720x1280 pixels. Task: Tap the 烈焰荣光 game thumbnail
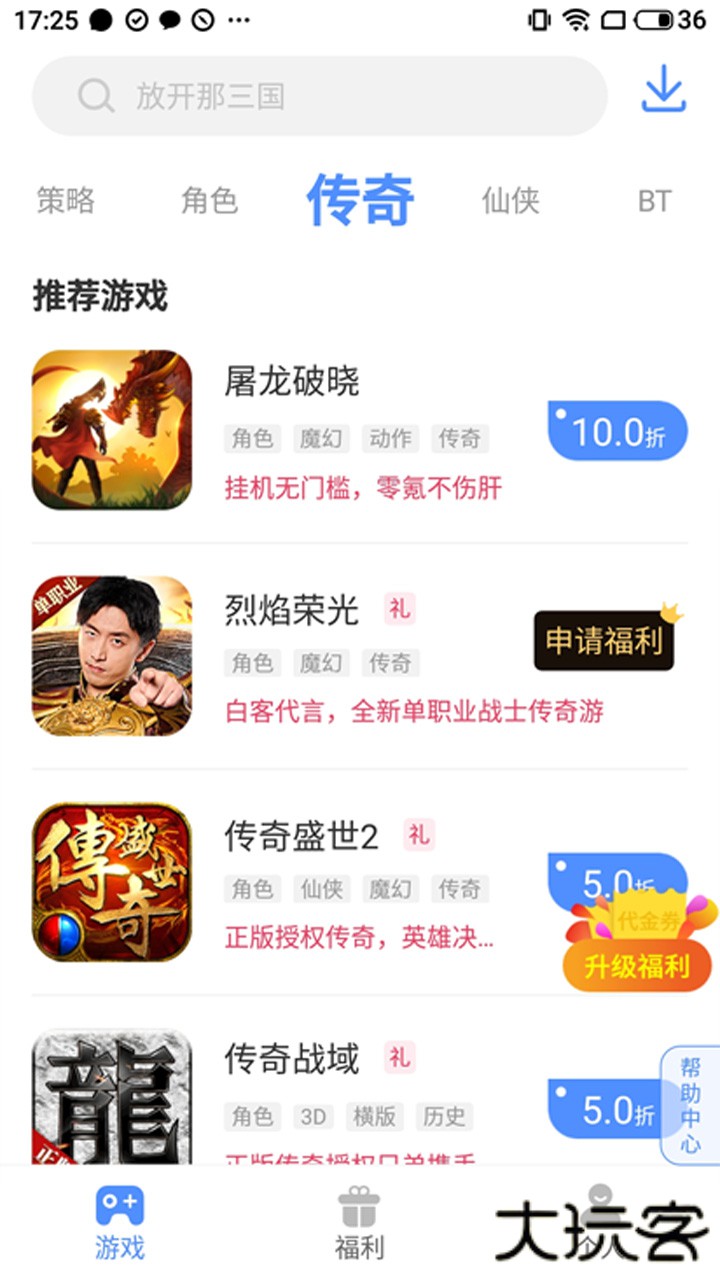(110, 660)
